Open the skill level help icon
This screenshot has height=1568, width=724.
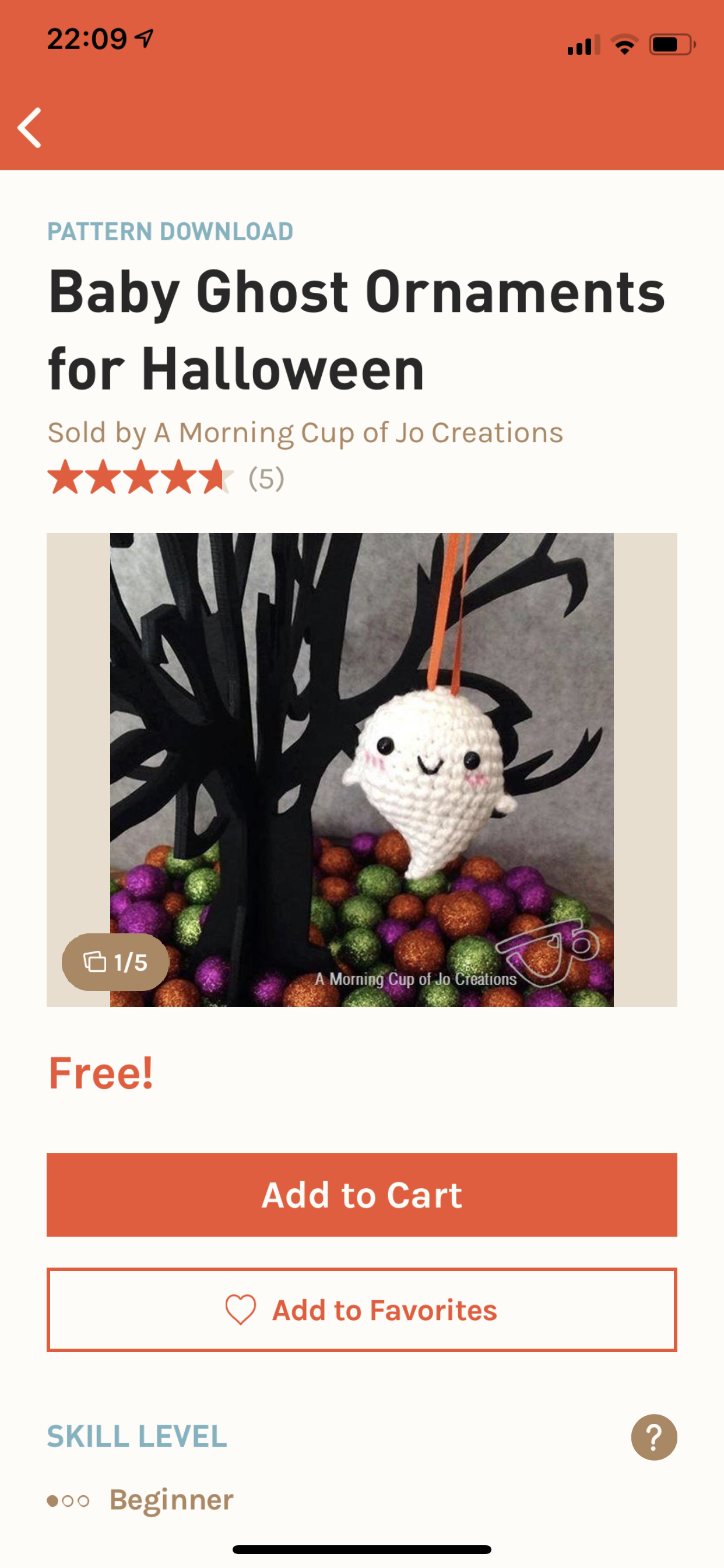pyautogui.click(x=654, y=1437)
